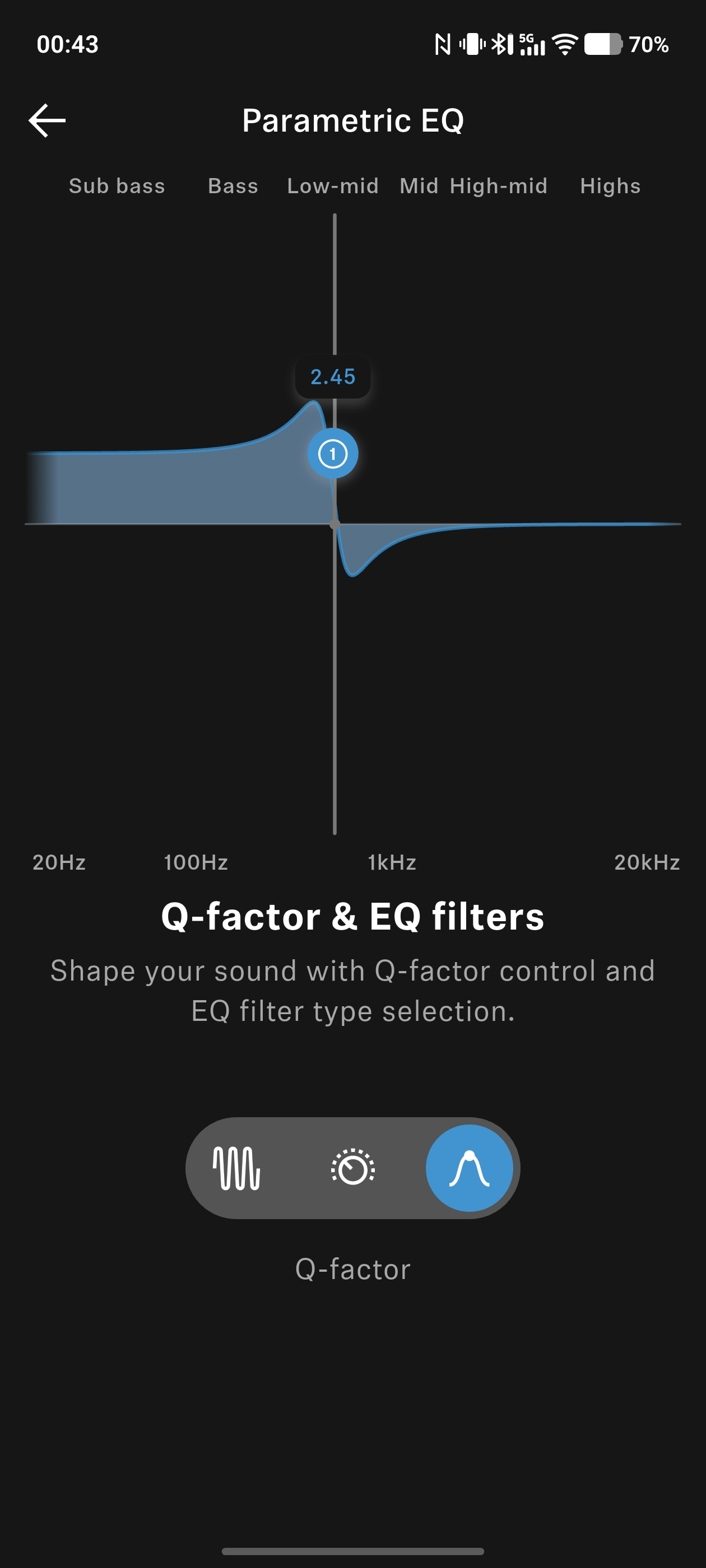Screen dimensions: 706x1568
Task: Switch to the frequency waveform control
Action: [x=236, y=1168]
